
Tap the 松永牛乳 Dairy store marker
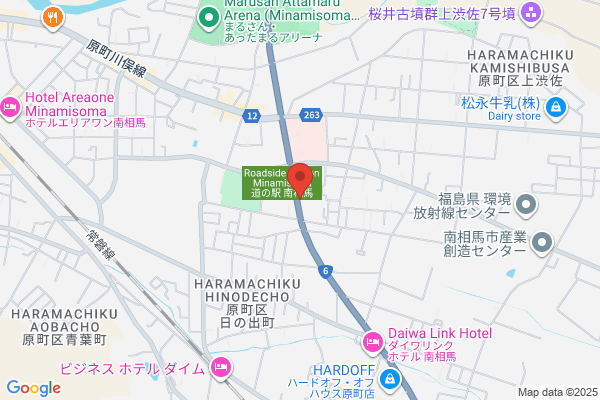tap(556, 108)
